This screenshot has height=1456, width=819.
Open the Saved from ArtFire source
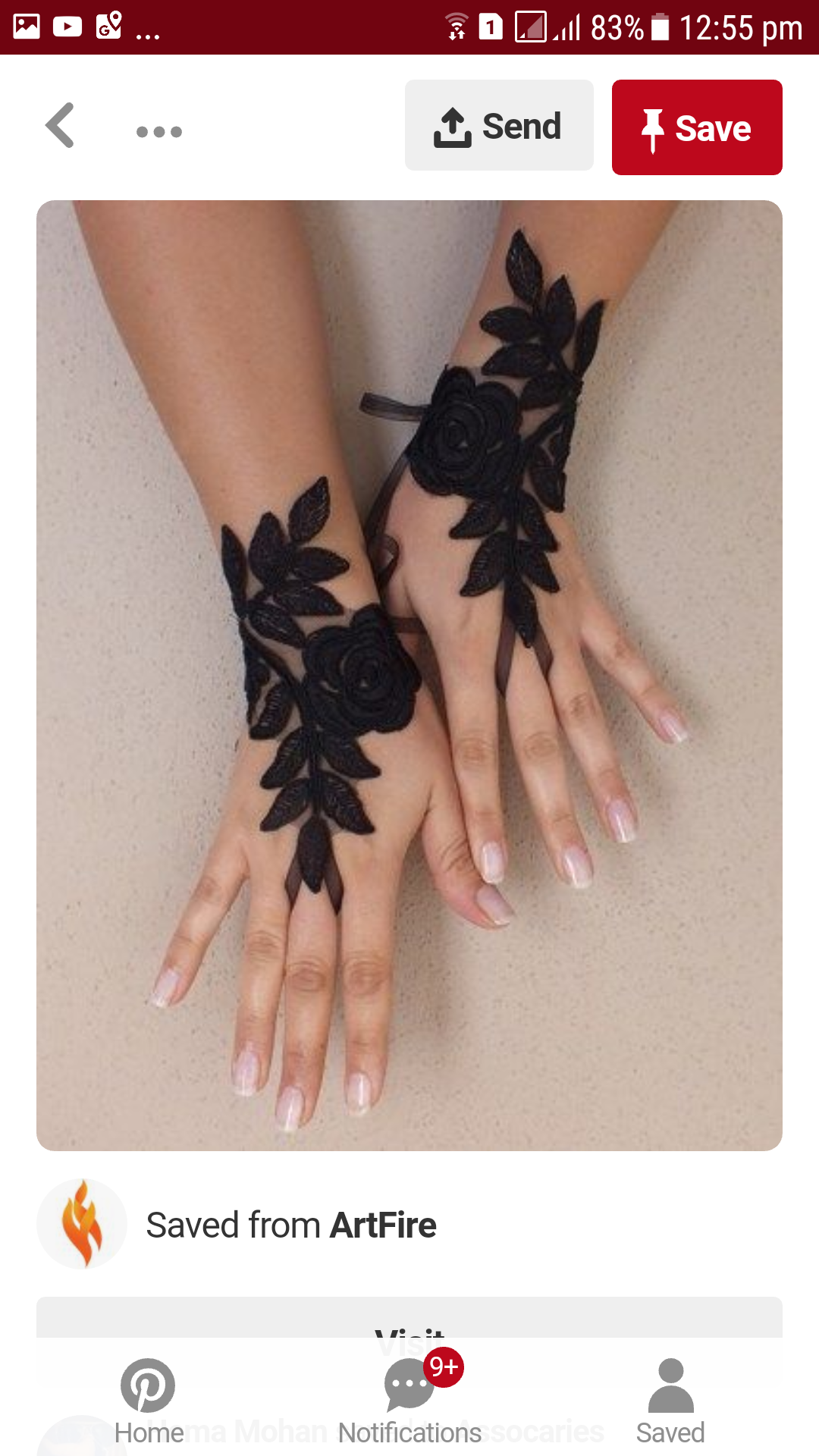click(x=290, y=1225)
